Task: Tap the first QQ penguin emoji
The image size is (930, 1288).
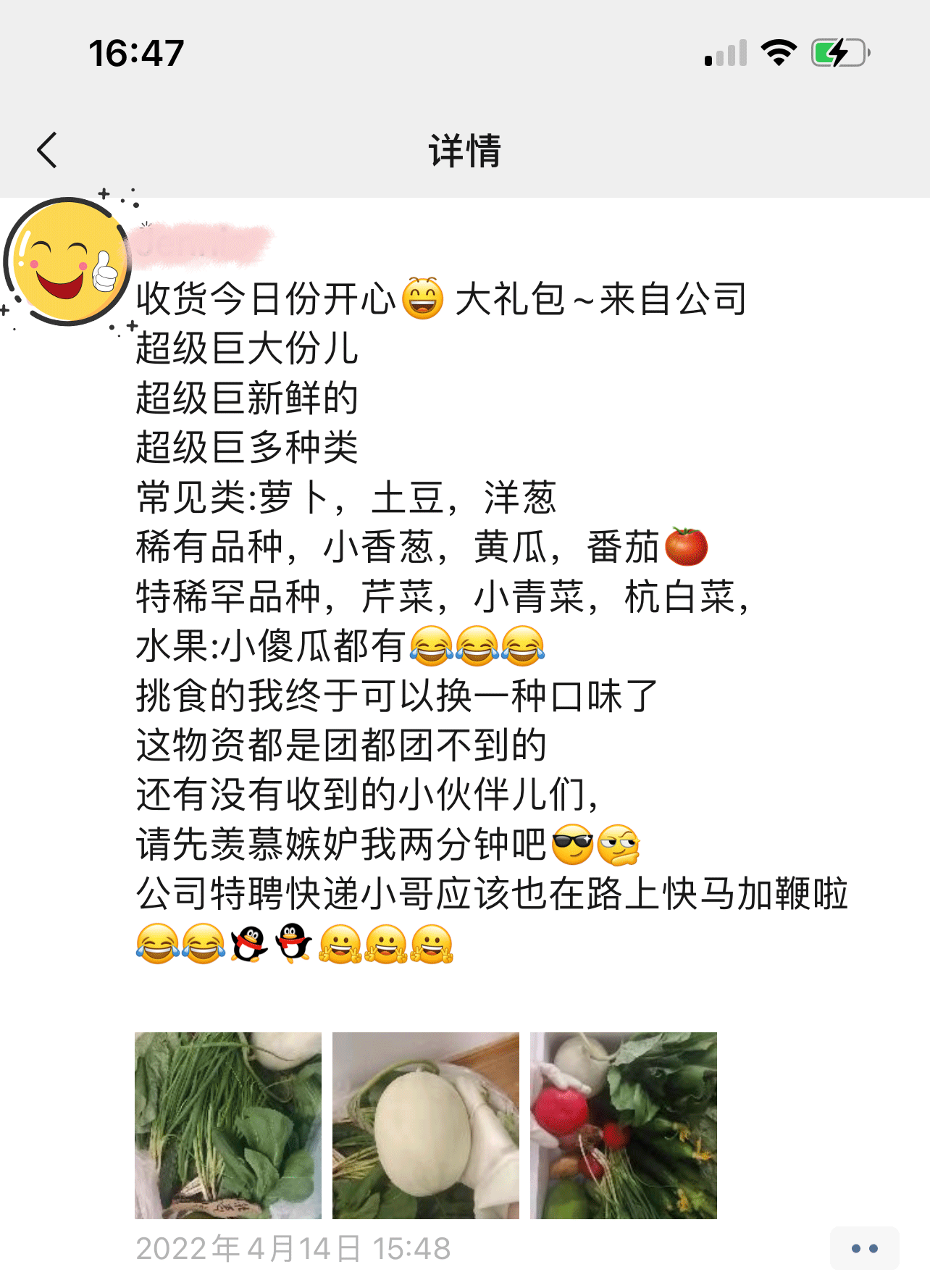Action: (247, 942)
